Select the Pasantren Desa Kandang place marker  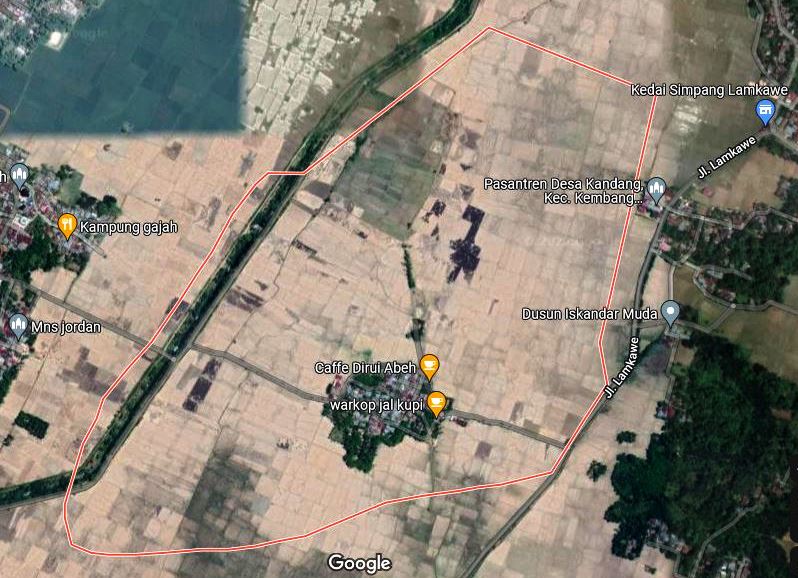pos(657,187)
